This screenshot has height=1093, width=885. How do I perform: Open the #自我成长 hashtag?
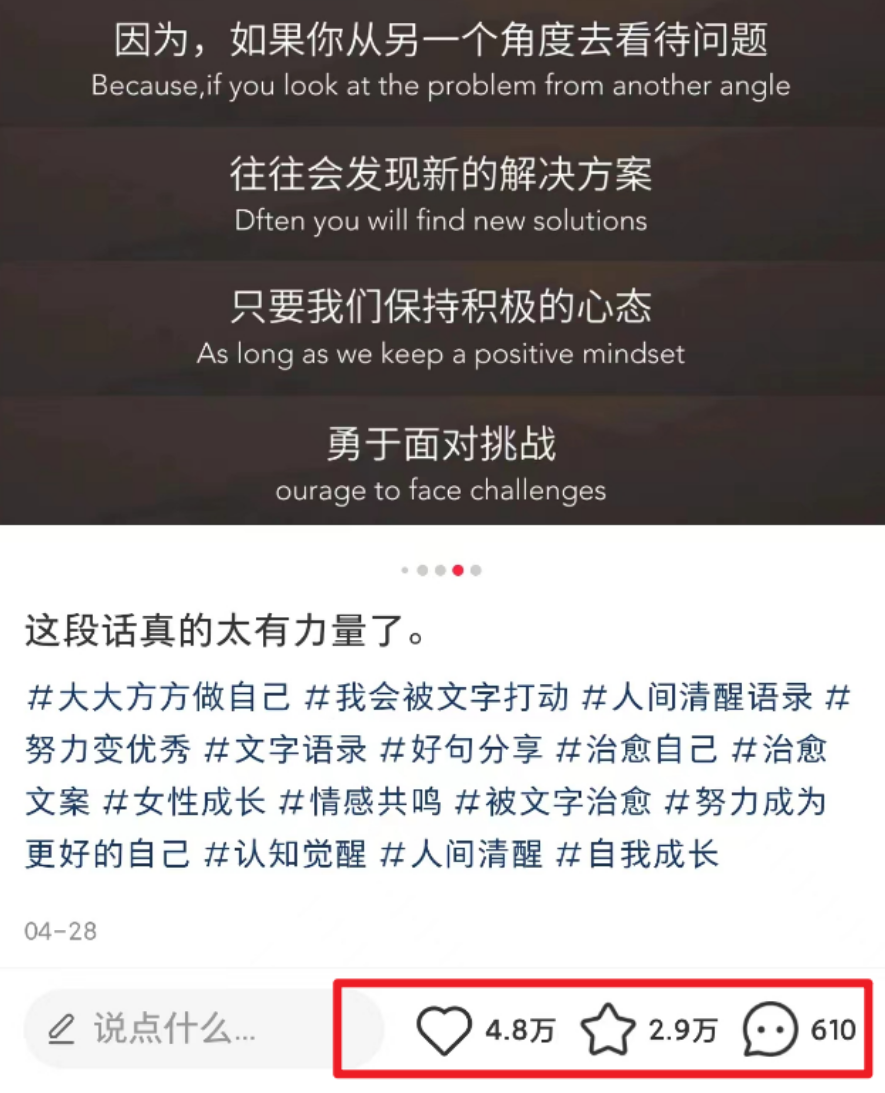[x=638, y=855]
